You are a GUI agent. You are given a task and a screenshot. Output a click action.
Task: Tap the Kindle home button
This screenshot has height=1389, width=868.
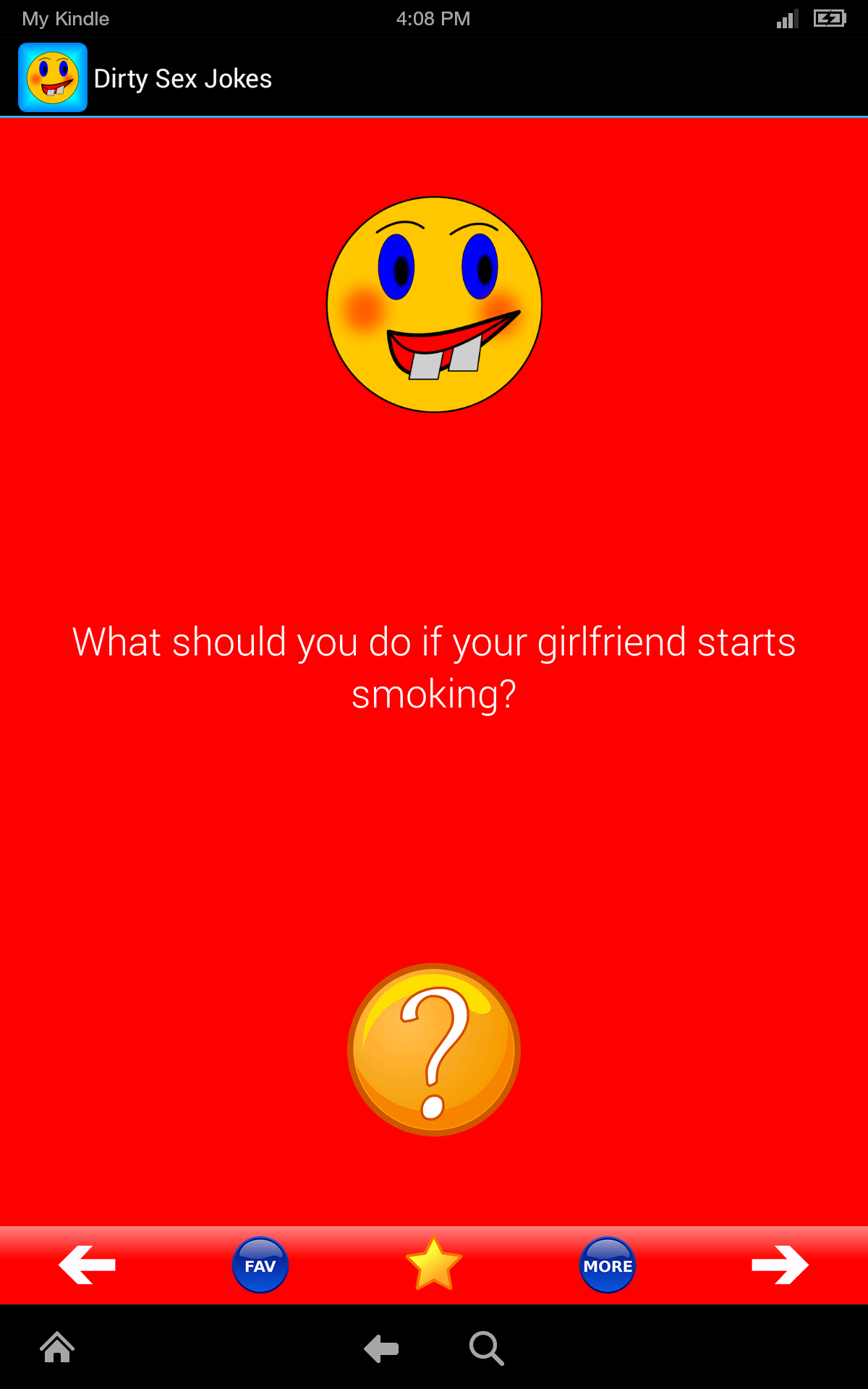57,1348
